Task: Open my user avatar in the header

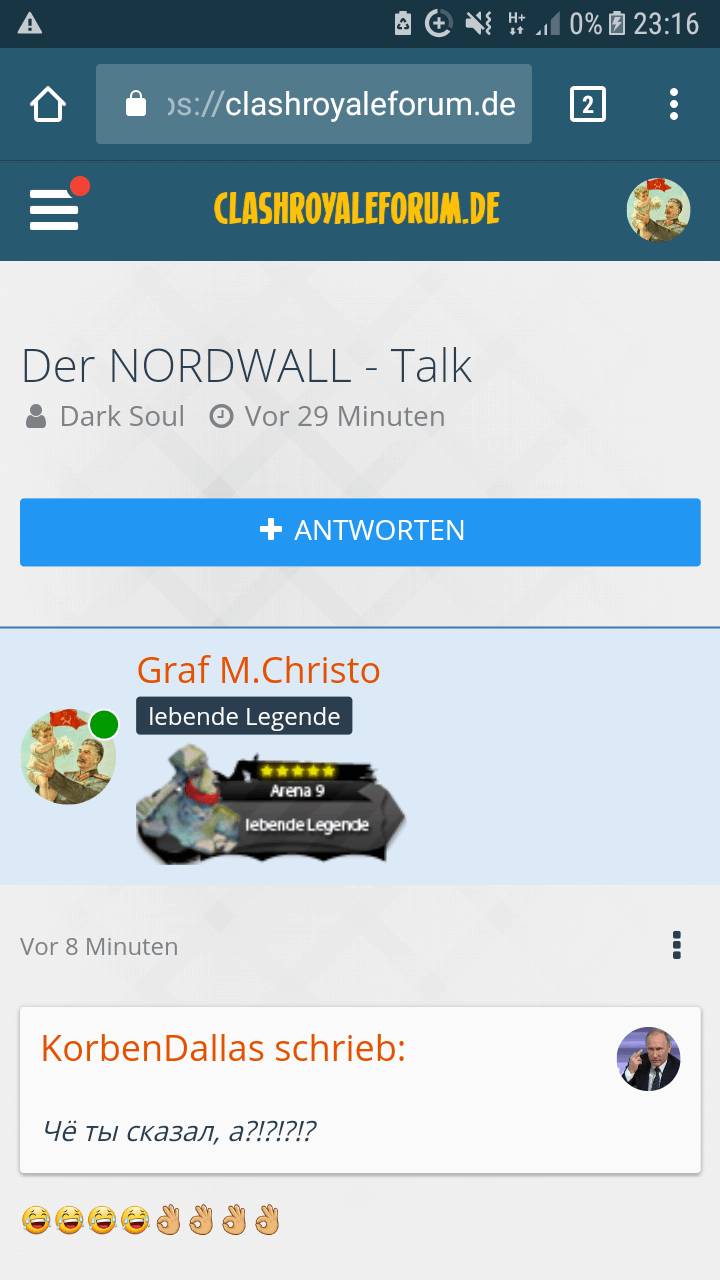Action: pos(658,210)
